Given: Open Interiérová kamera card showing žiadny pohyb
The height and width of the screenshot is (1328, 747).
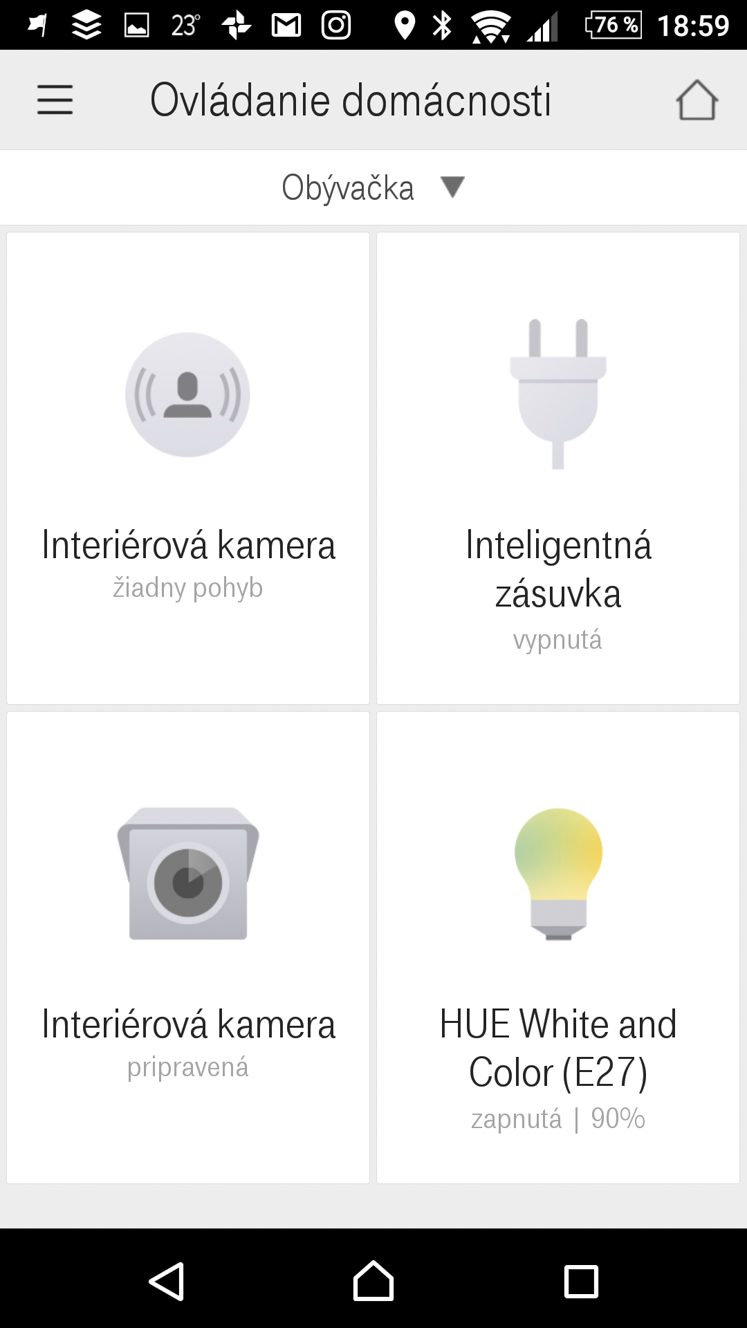Looking at the screenshot, I should coord(188,468).
